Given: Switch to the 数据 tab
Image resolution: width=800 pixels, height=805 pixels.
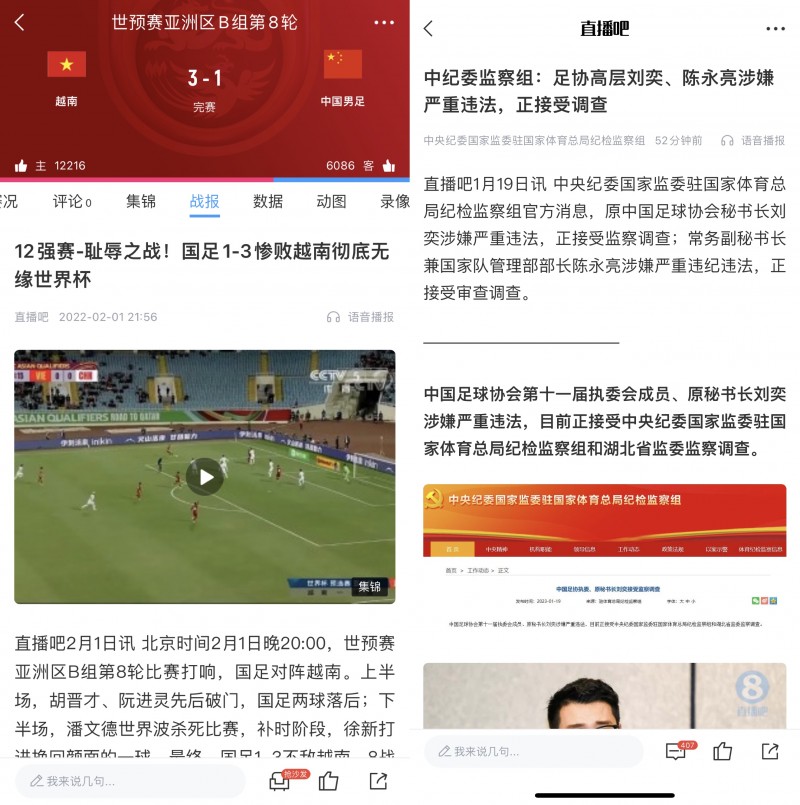Looking at the screenshot, I should click(x=269, y=201).
